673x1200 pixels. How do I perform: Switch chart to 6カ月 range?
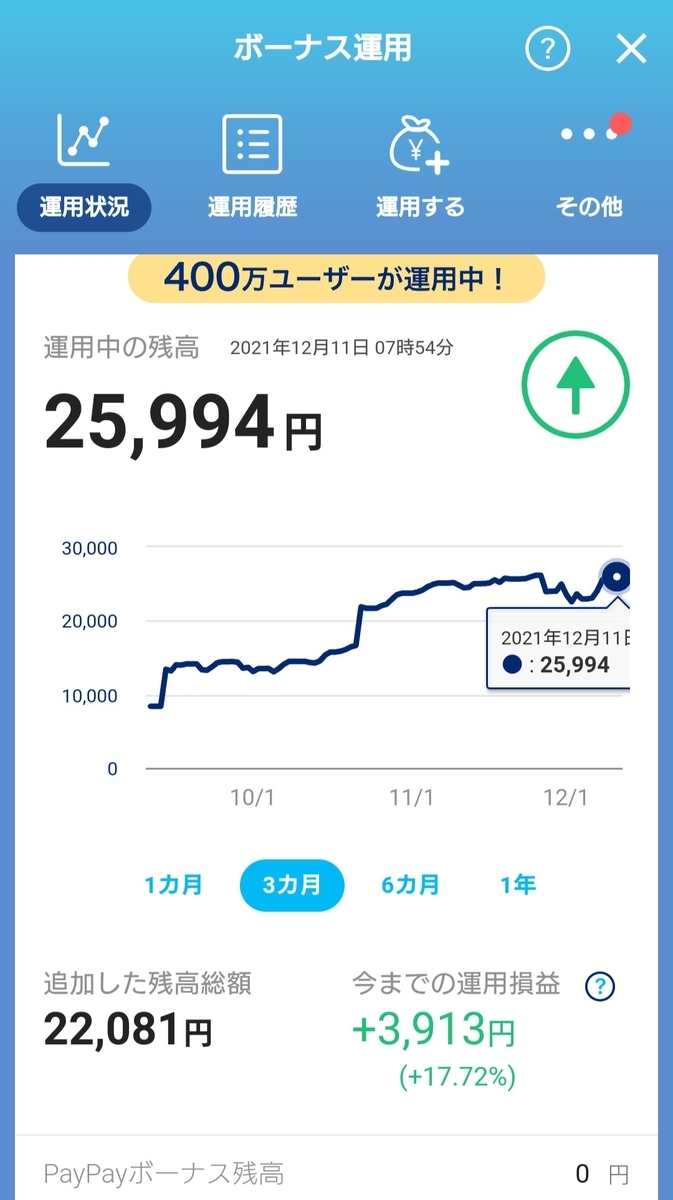410,884
